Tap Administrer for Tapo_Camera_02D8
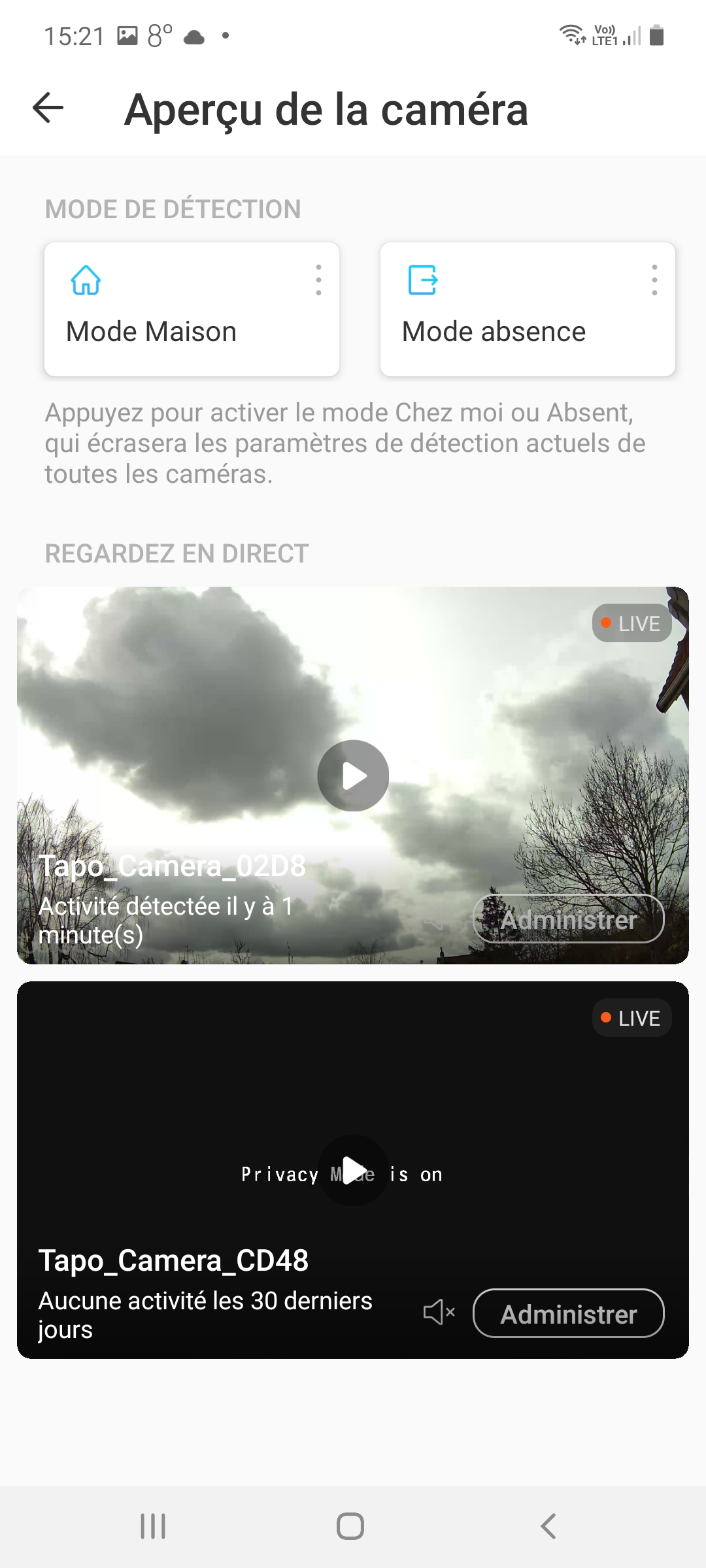Image resolution: width=706 pixels, height=1568 pixels. [x=569, y=919]
